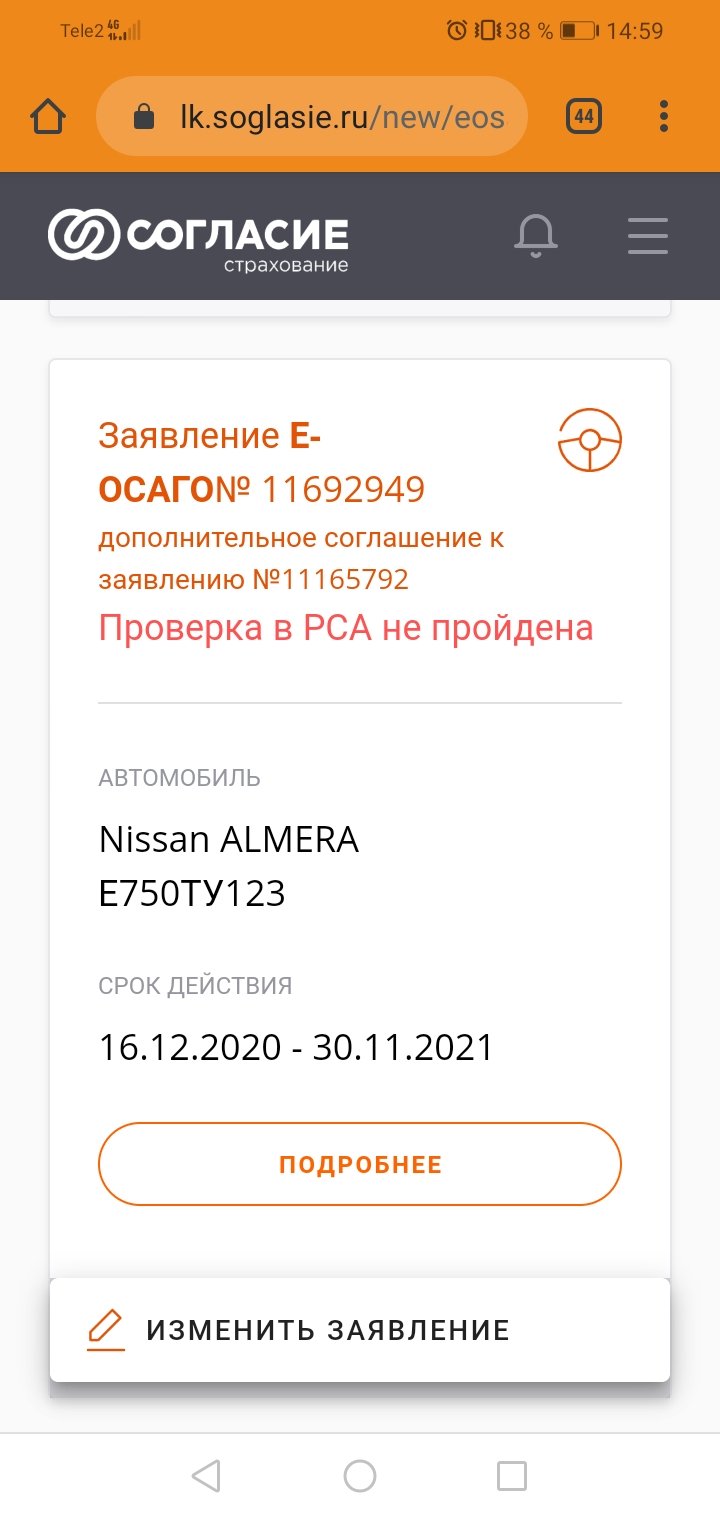Open the tab switcher showing 44 tabs
Viewport: 720px width, 1520px height.
coord(584,117)
